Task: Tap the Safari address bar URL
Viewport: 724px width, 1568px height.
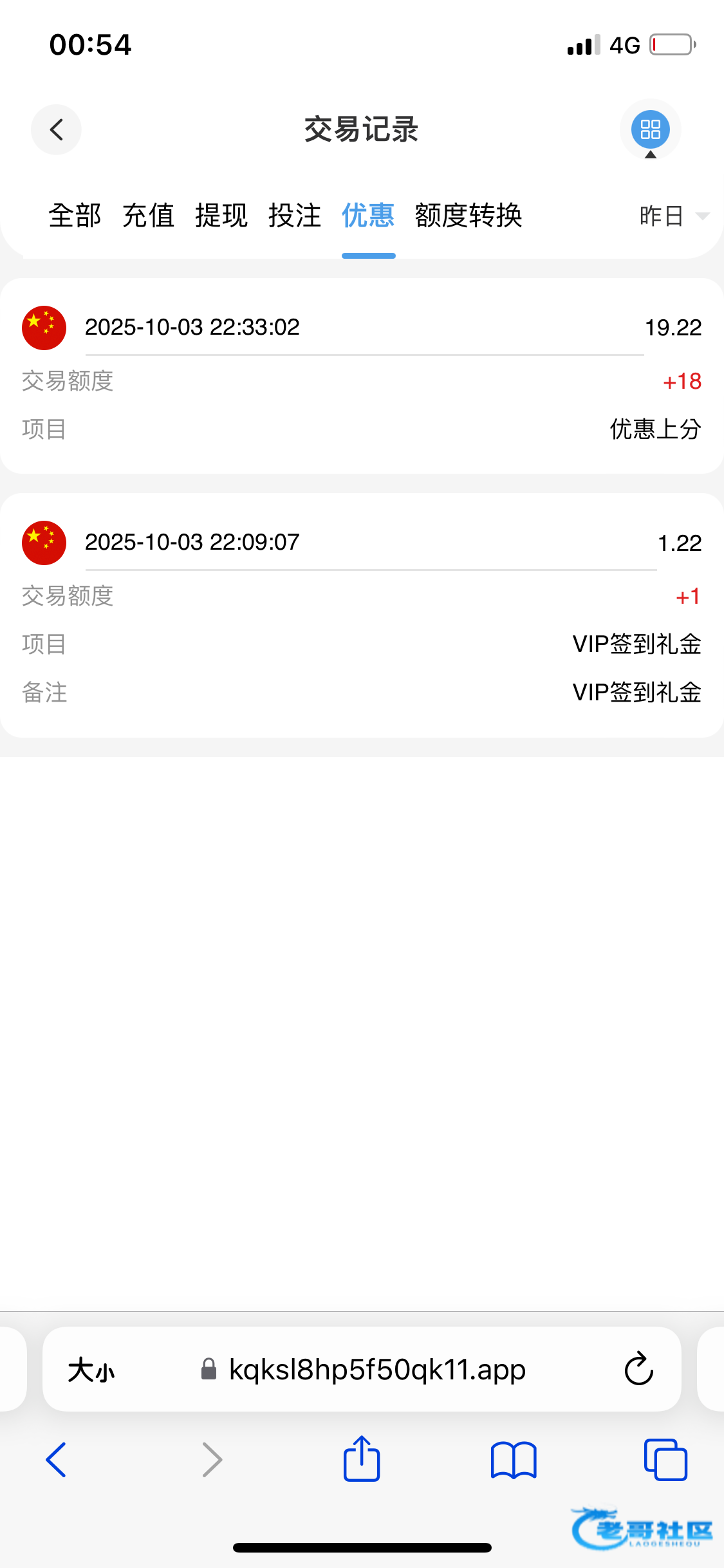Action: tap(377, 1370)
